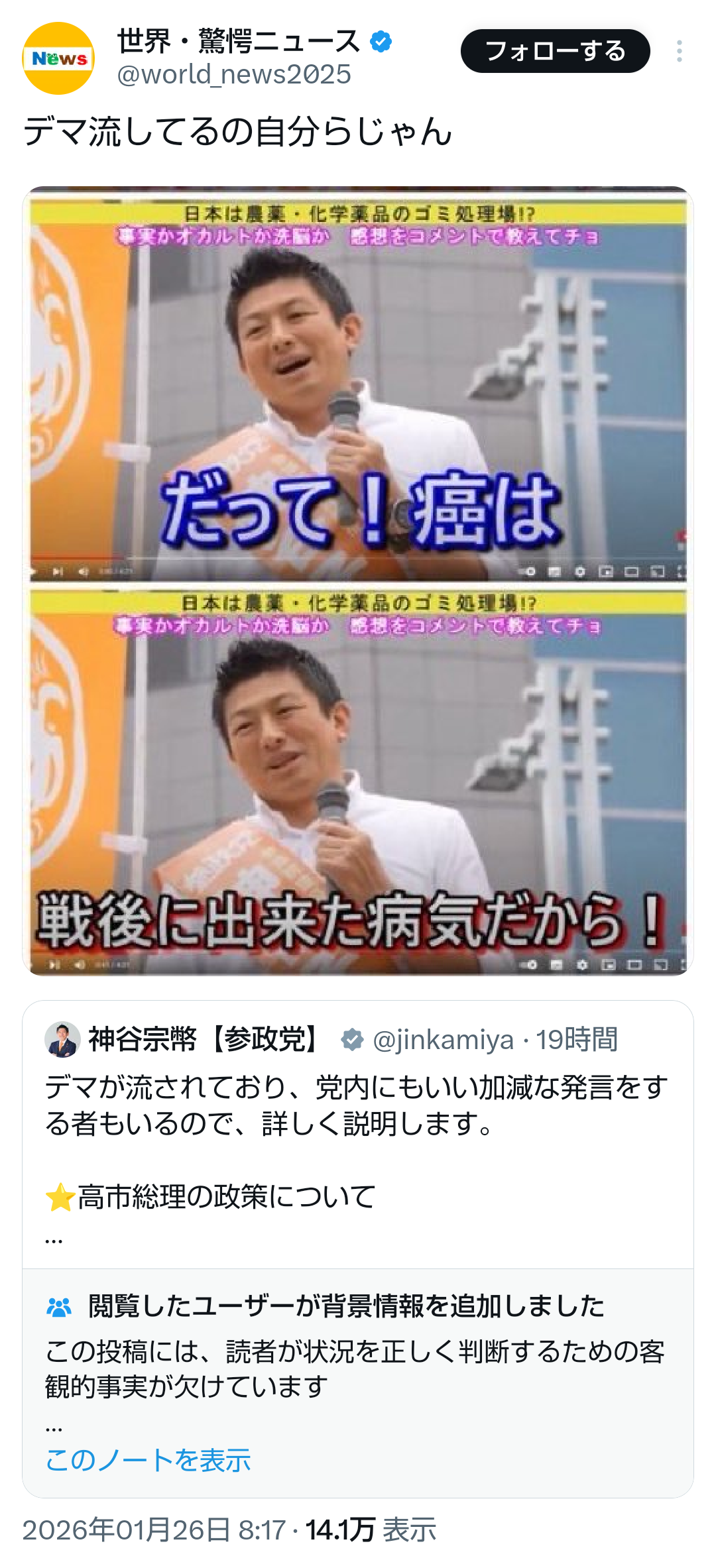This screenshot has height=1568, width=716.
Task: Open the 世界・驚愕ニュース profile avatar
Action: (58, 58)
